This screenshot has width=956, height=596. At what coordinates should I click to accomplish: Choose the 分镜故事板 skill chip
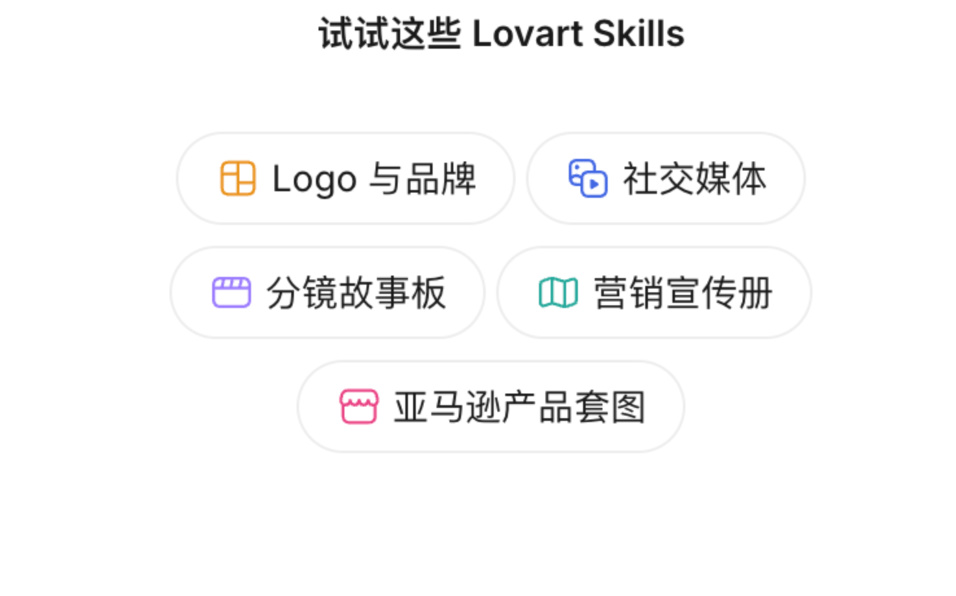point(328,293)
